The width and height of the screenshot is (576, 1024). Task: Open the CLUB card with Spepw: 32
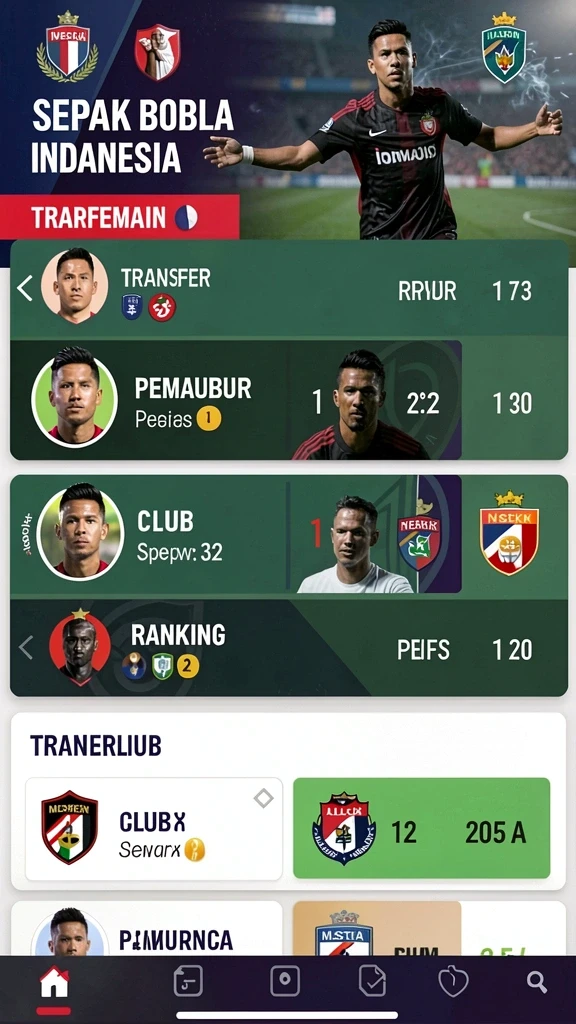(289, 535)
